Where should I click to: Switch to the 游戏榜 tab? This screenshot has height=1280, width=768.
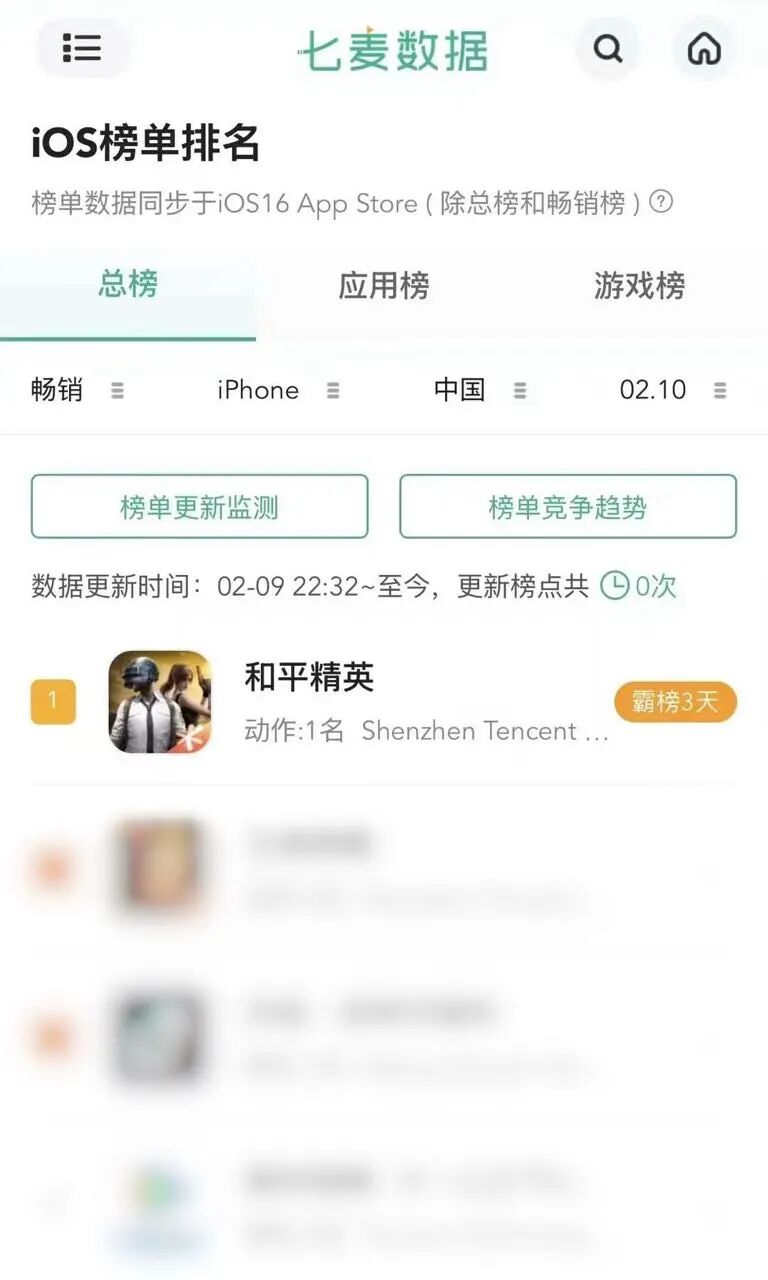(639, 287)
